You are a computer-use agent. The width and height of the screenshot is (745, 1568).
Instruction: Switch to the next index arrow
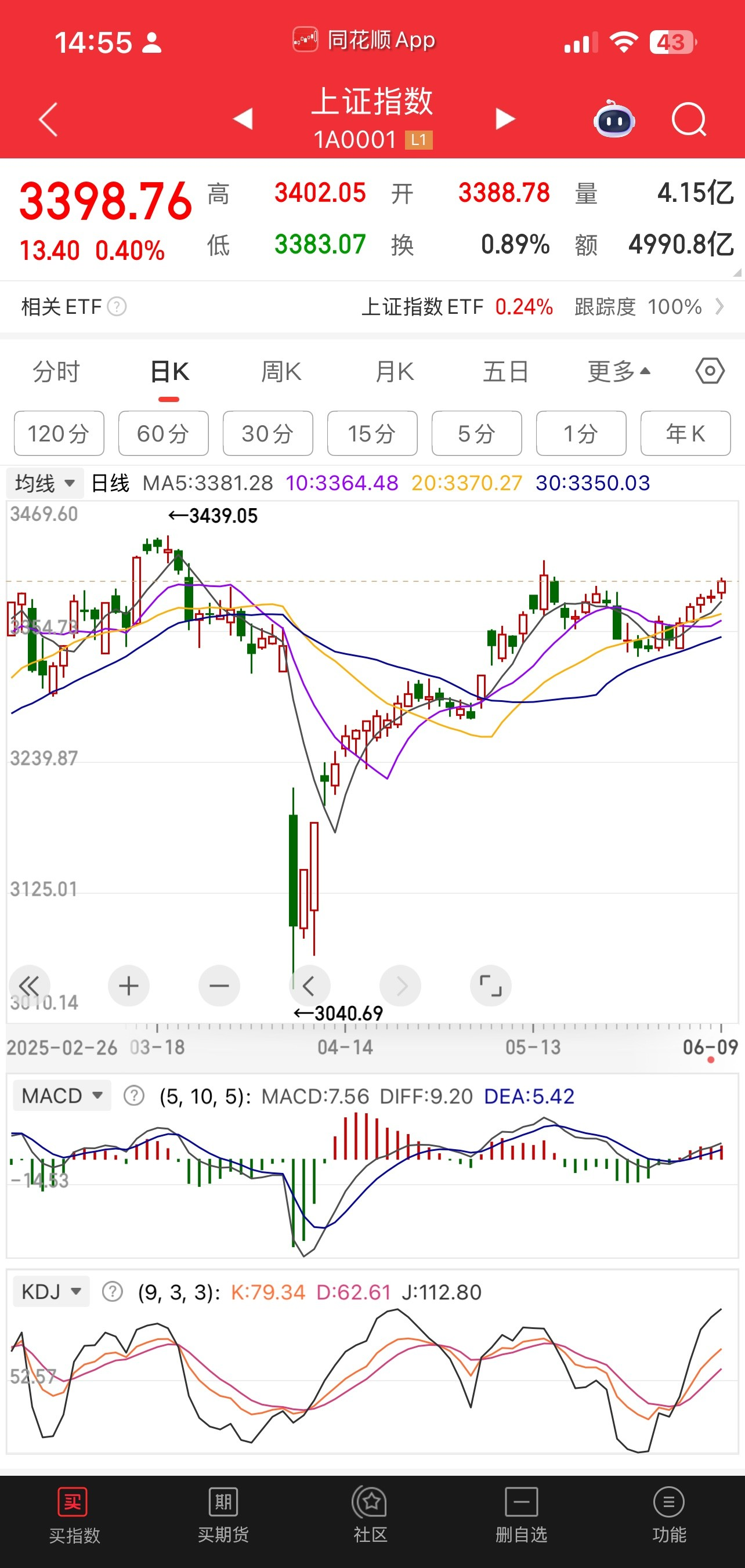[505, 119]
